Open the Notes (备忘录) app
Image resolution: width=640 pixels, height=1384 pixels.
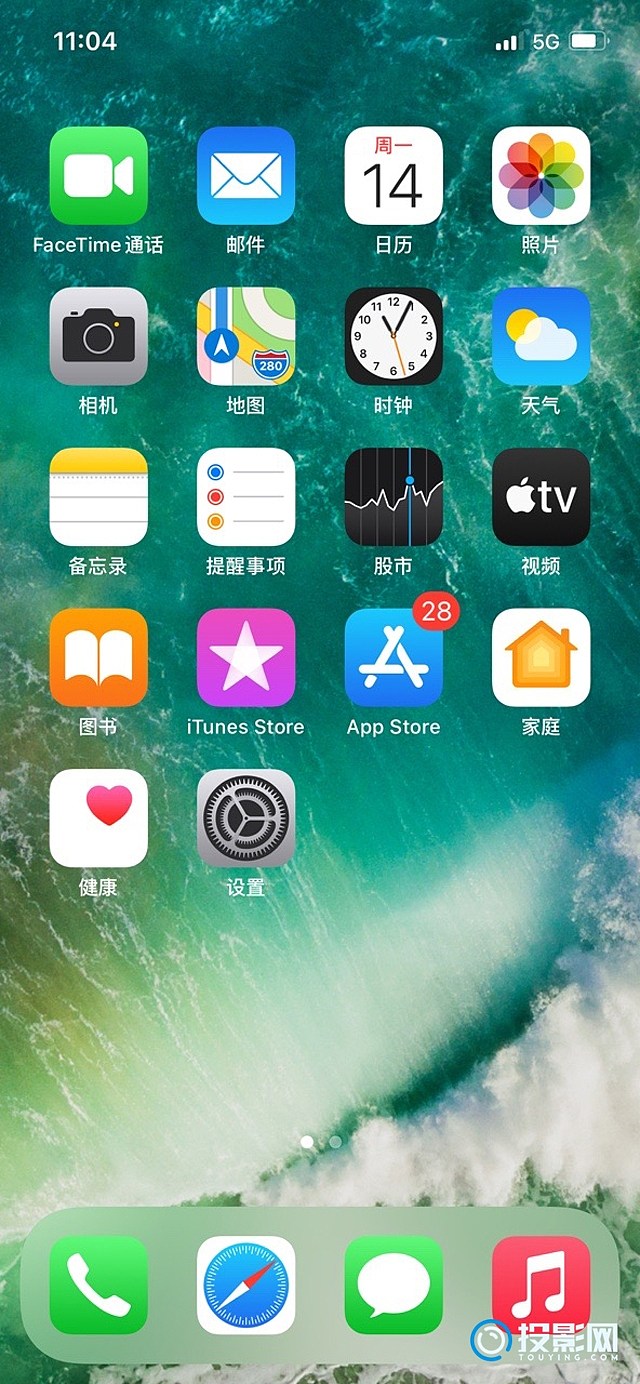click(x=98, y=497)
